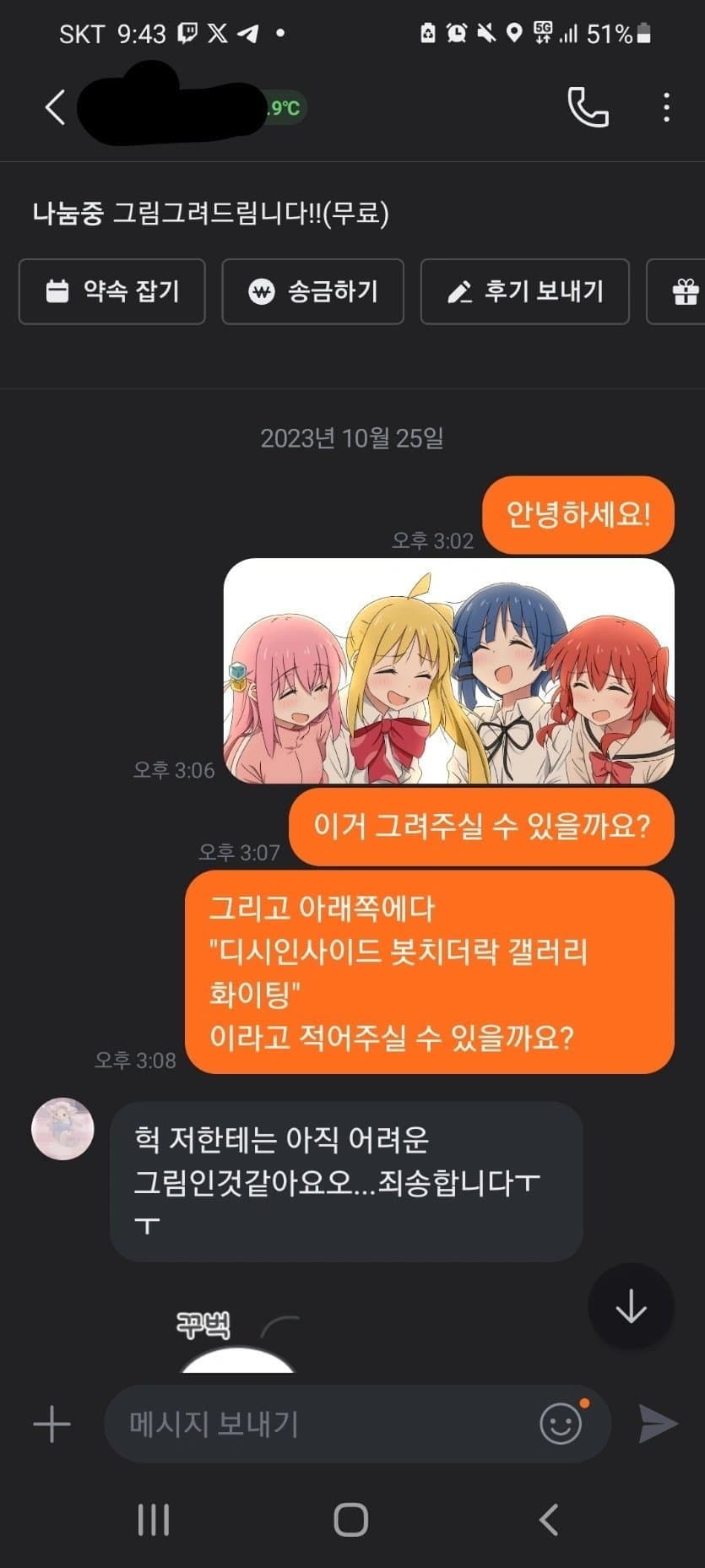Image resolution: width=705 pixels, height=1568 pixels.
Task: Tap the 송금하기 button
Action: pyautogui.click(x=312, y=291)
